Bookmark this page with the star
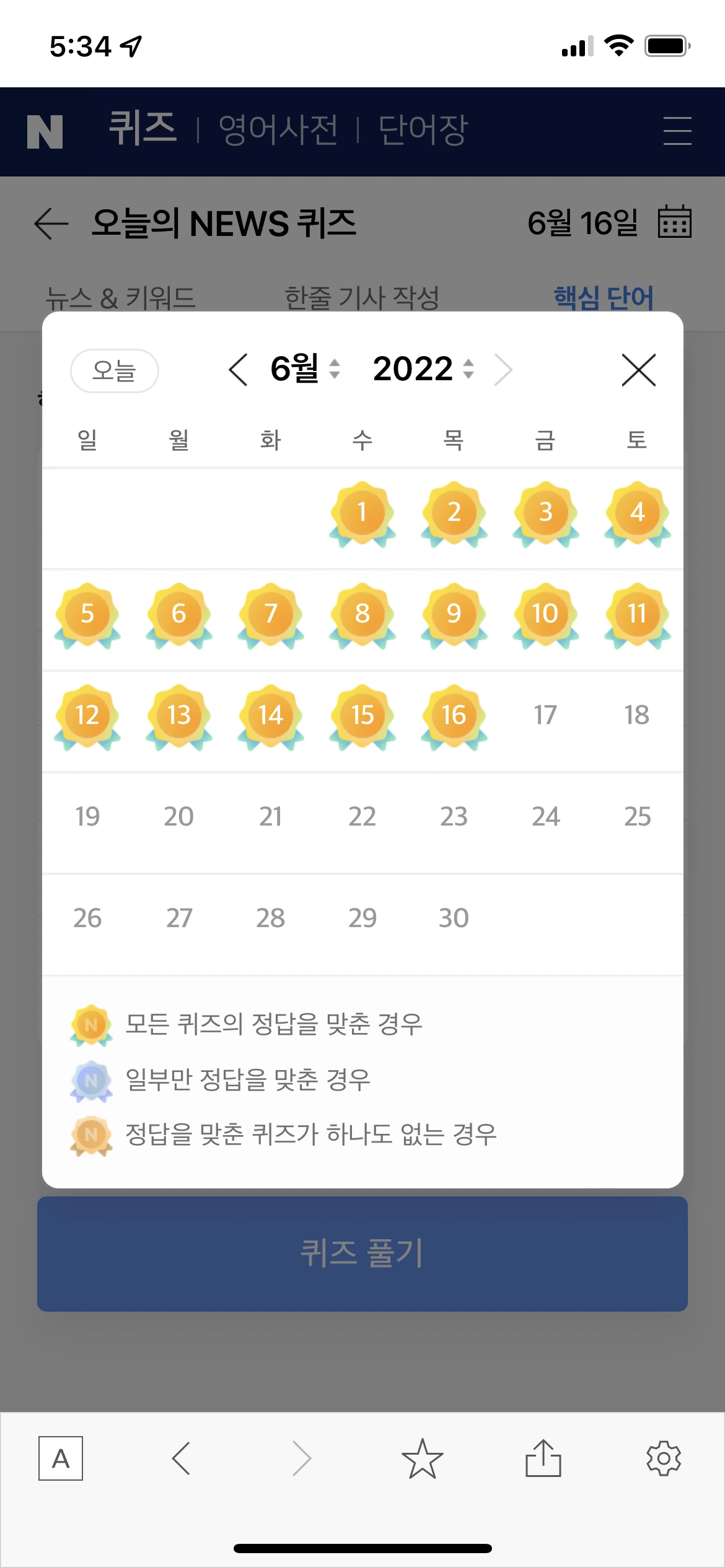Image resolution: width=725 pixels, height=1568 pixels. tap(423, 1458)
